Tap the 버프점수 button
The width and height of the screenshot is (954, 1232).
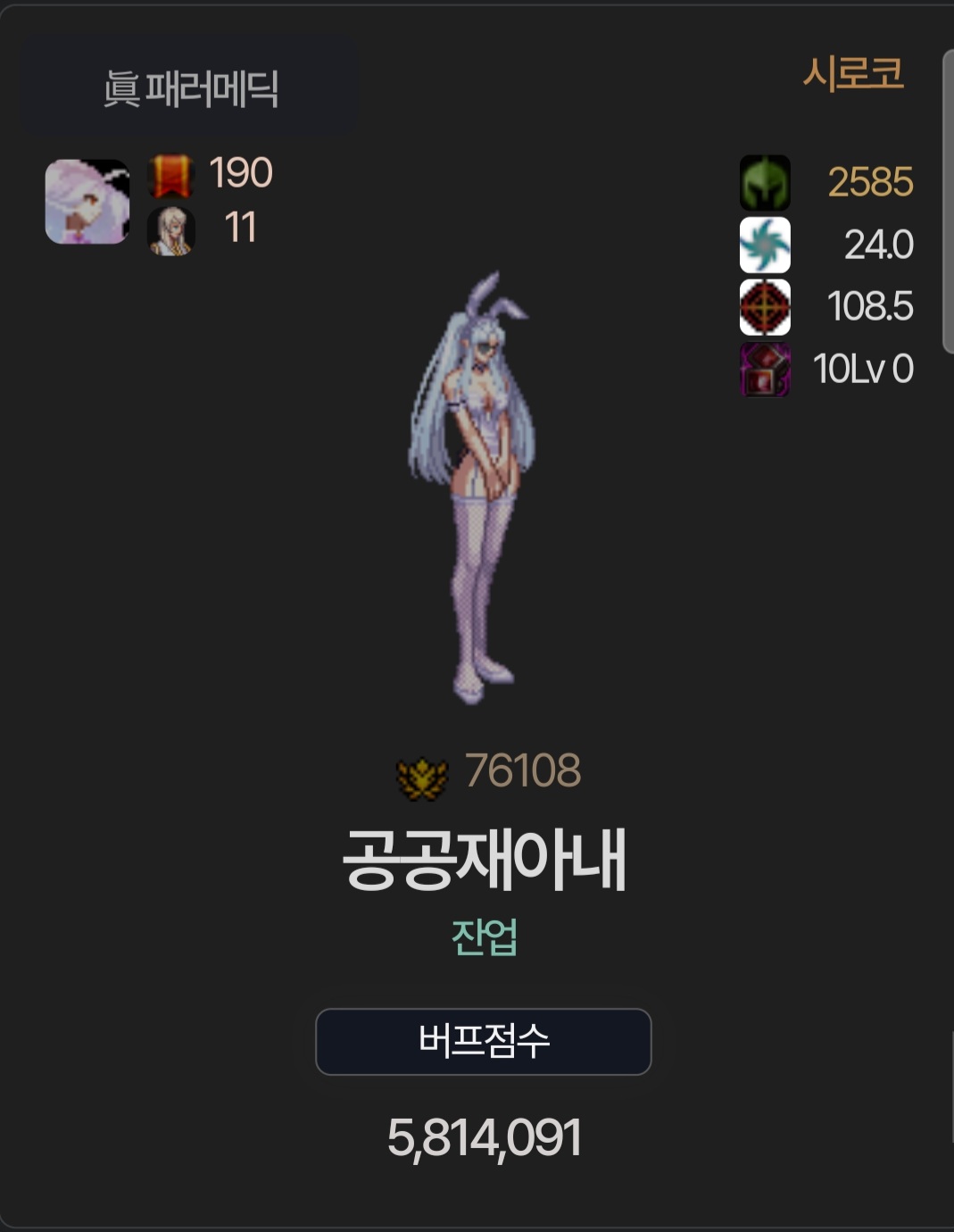click(x=484, y=1041)
